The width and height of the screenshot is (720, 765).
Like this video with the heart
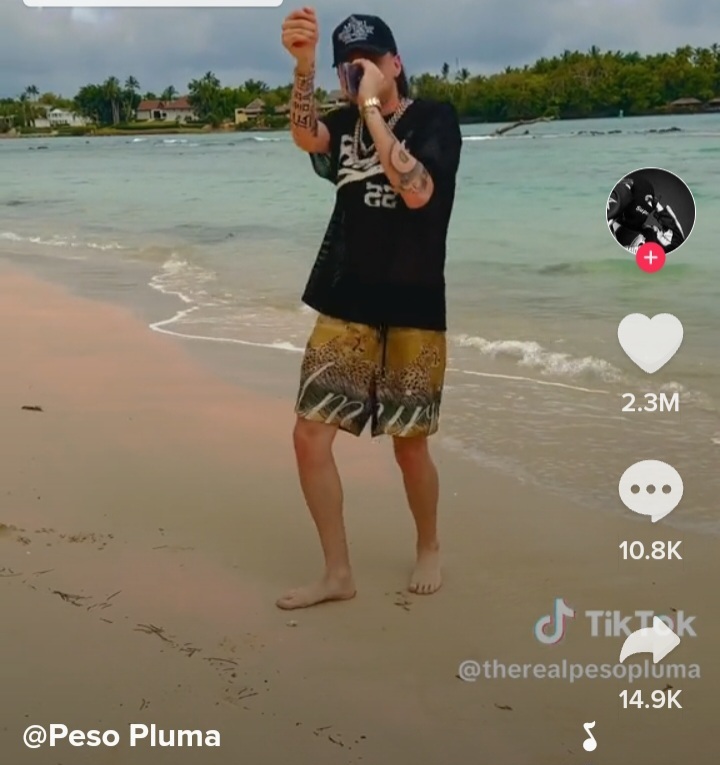pos(650,343)
